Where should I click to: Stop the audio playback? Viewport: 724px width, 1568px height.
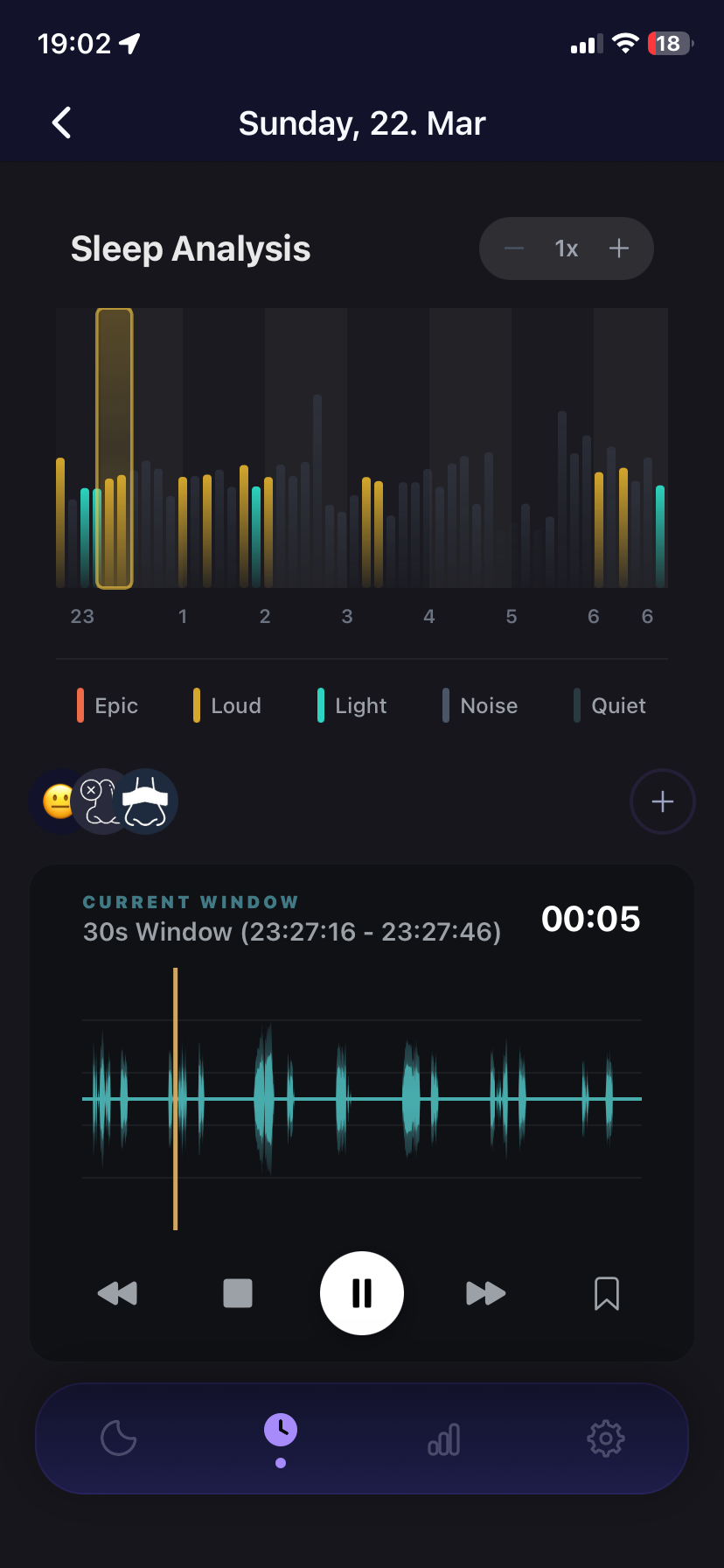click(x=238, y=1293)
